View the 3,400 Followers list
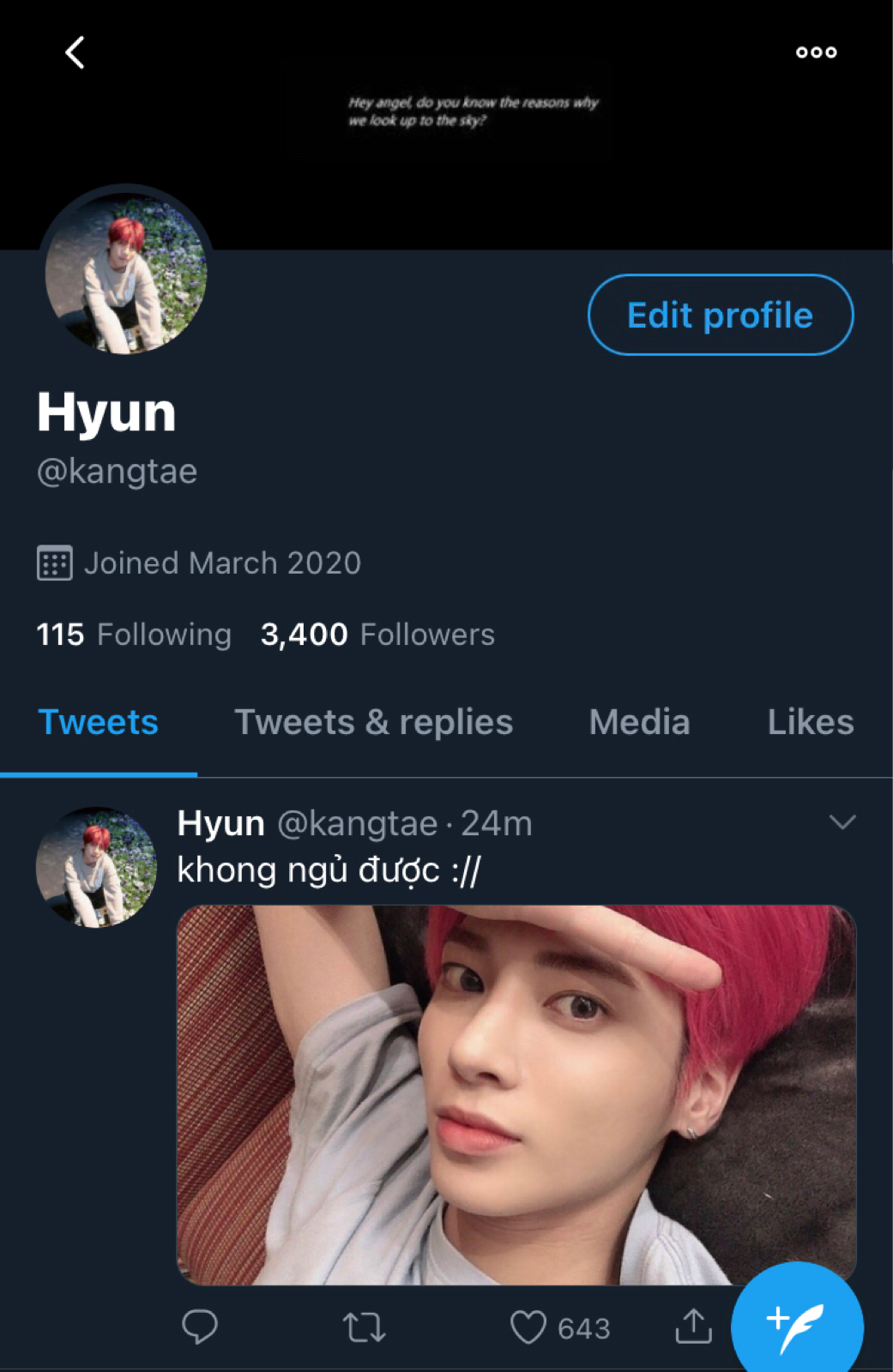This screenshot has width=893, height=1372. point(377,635)
